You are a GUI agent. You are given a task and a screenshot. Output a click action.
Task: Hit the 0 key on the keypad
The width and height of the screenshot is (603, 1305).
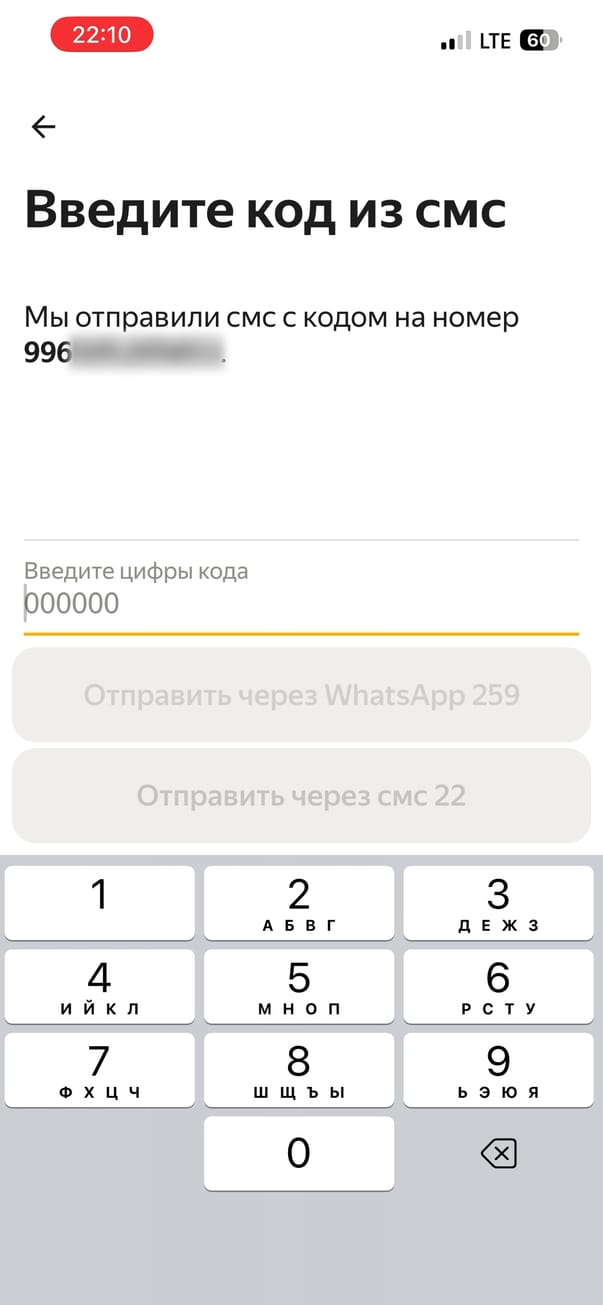[298, 1153]
